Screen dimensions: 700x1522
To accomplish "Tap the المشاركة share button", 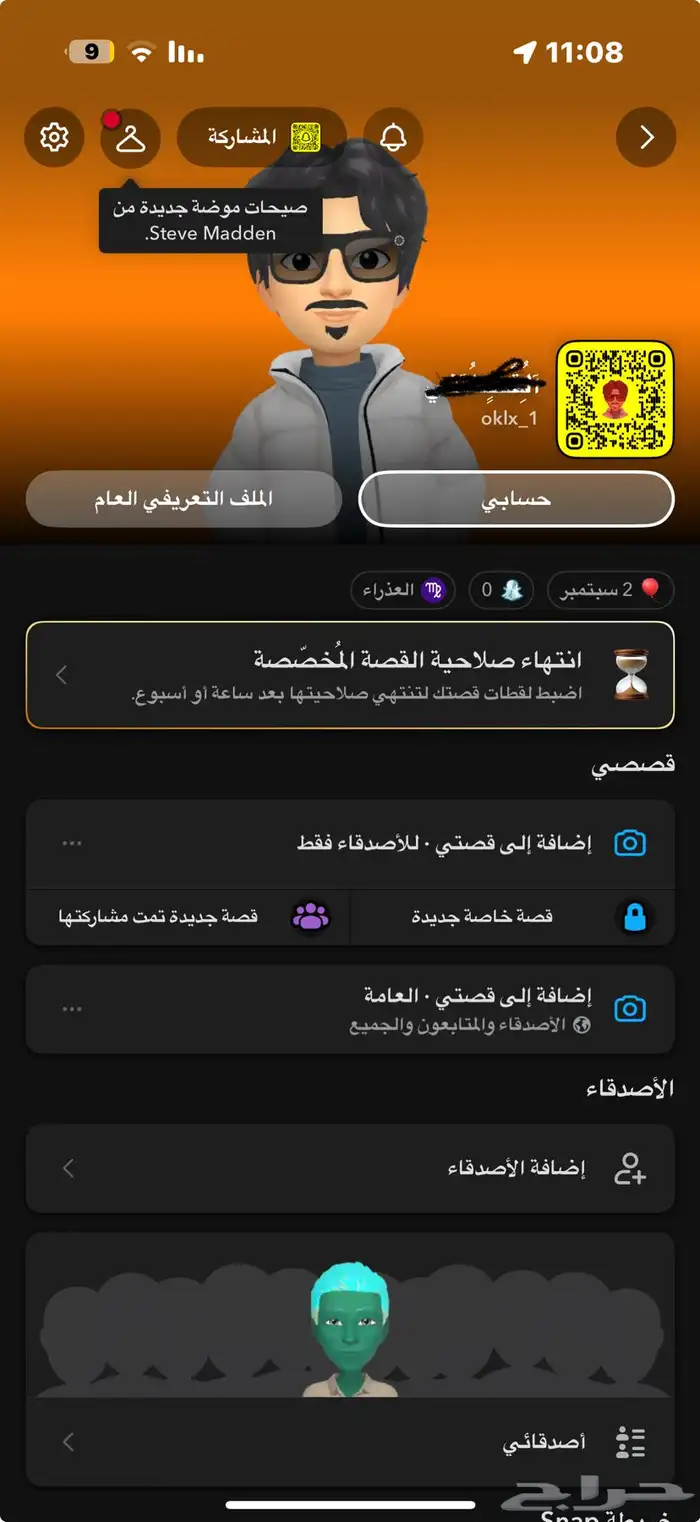I will 262,137.
